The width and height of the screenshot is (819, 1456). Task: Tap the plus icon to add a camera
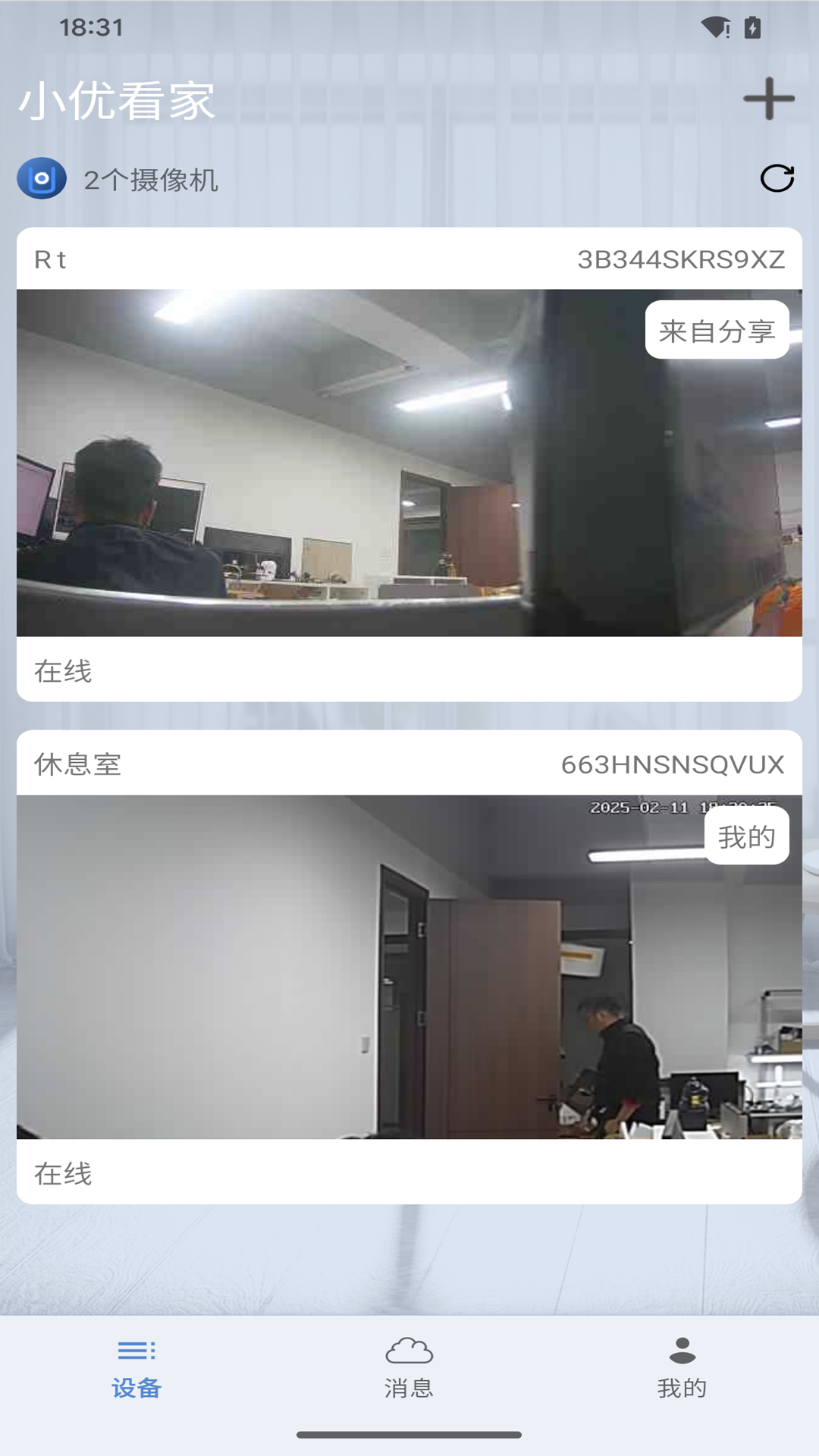(x=769, y=99)
